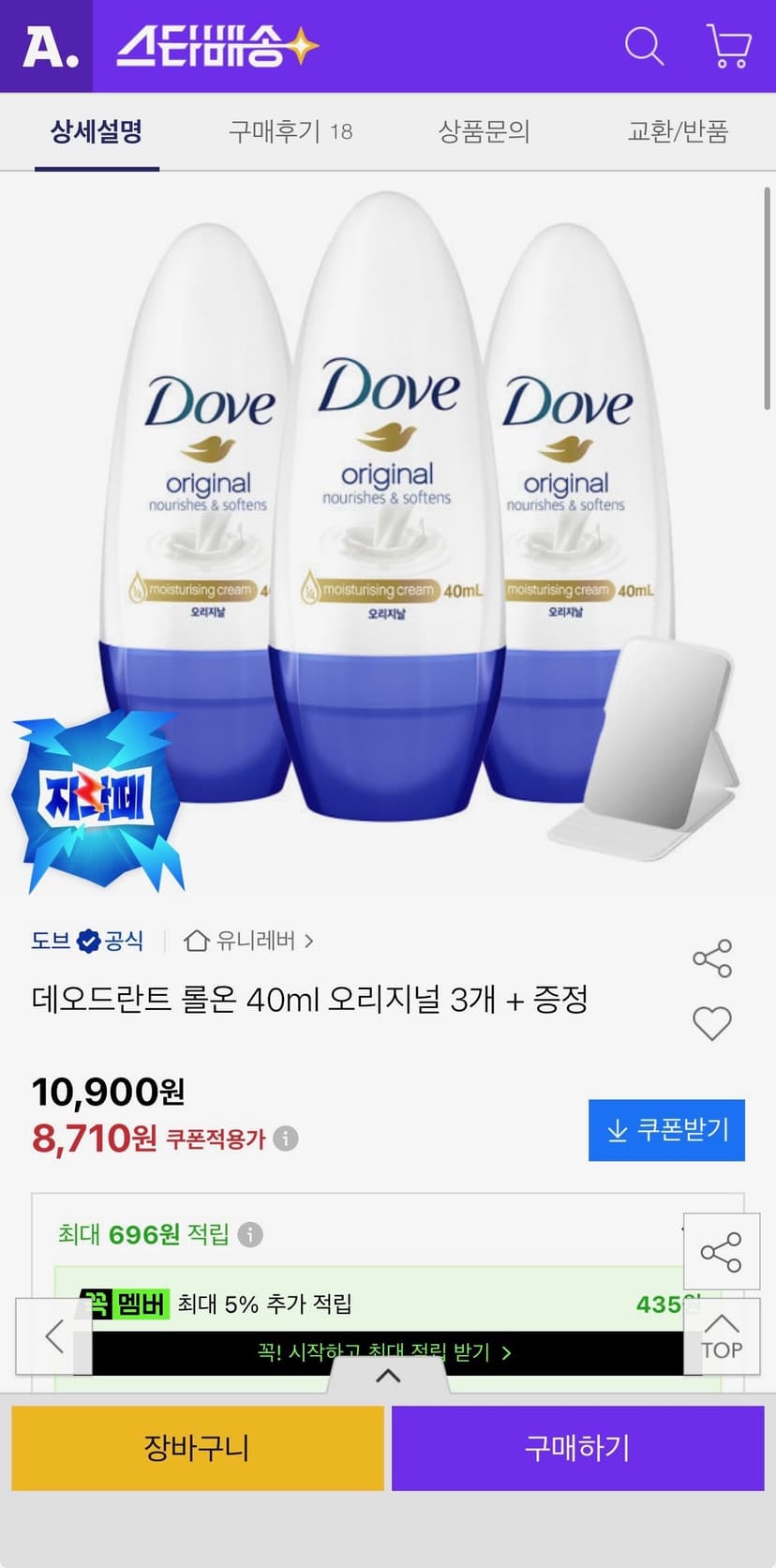
Task: Open the search icon in header
Action: click(644, 46)
